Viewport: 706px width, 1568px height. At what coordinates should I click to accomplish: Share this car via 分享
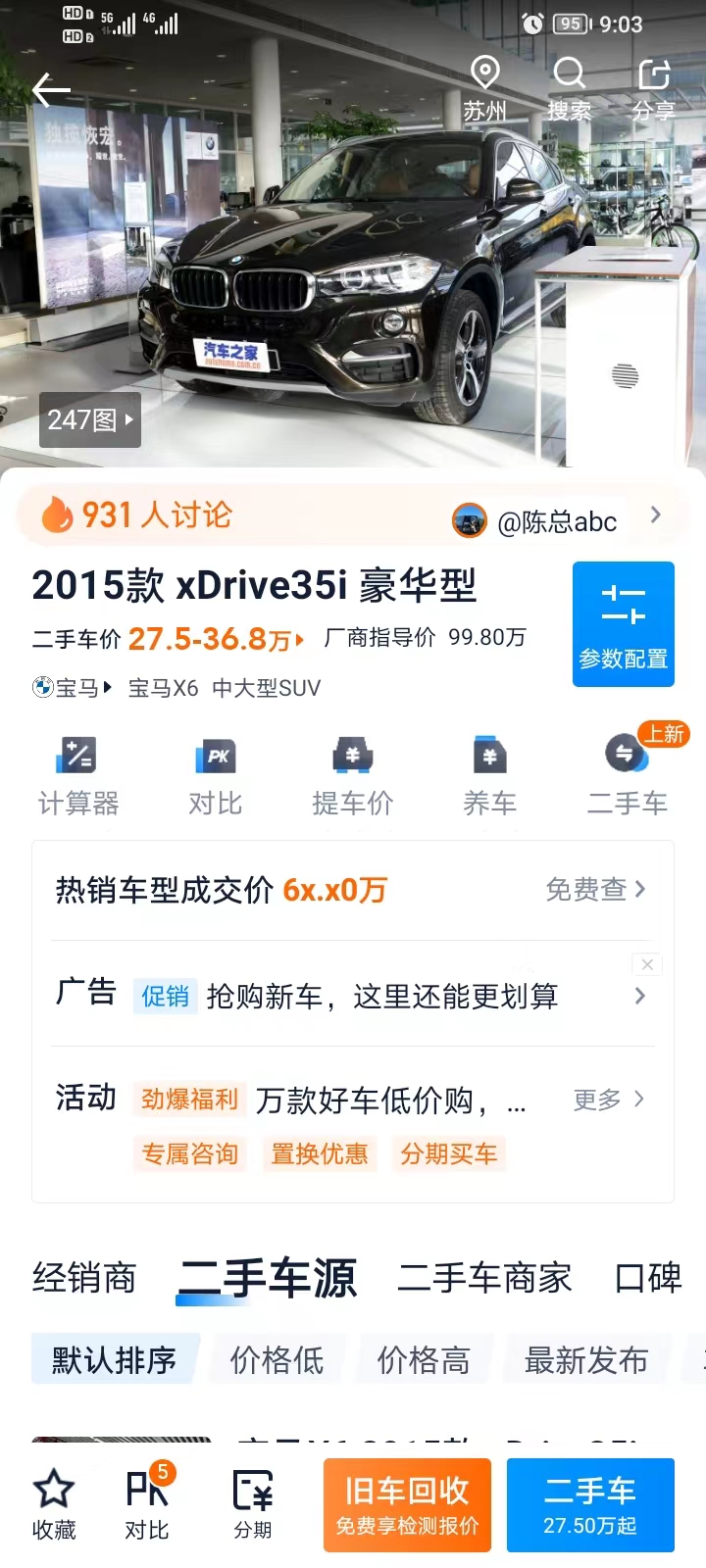[x=653, y=89]
